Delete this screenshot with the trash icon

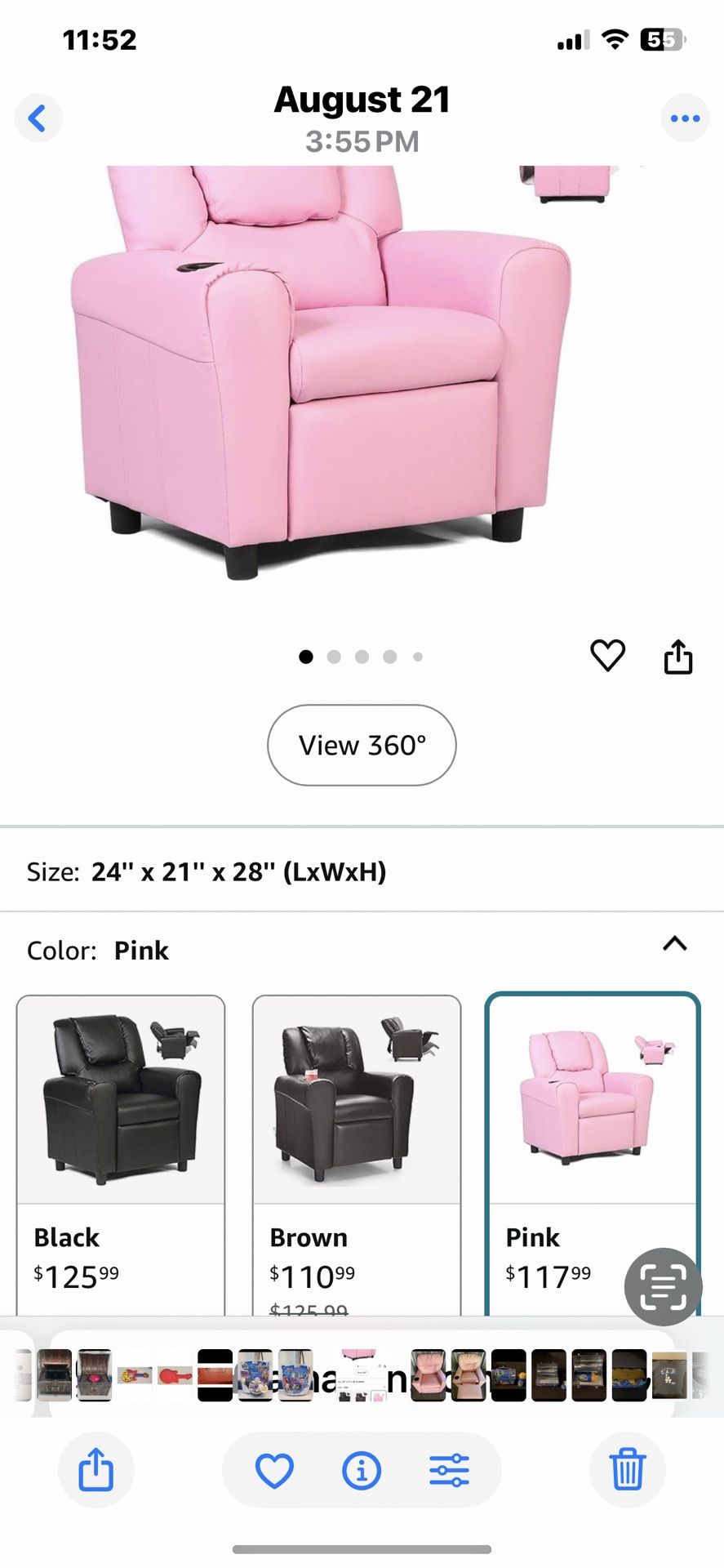(x=626, y=1469)
